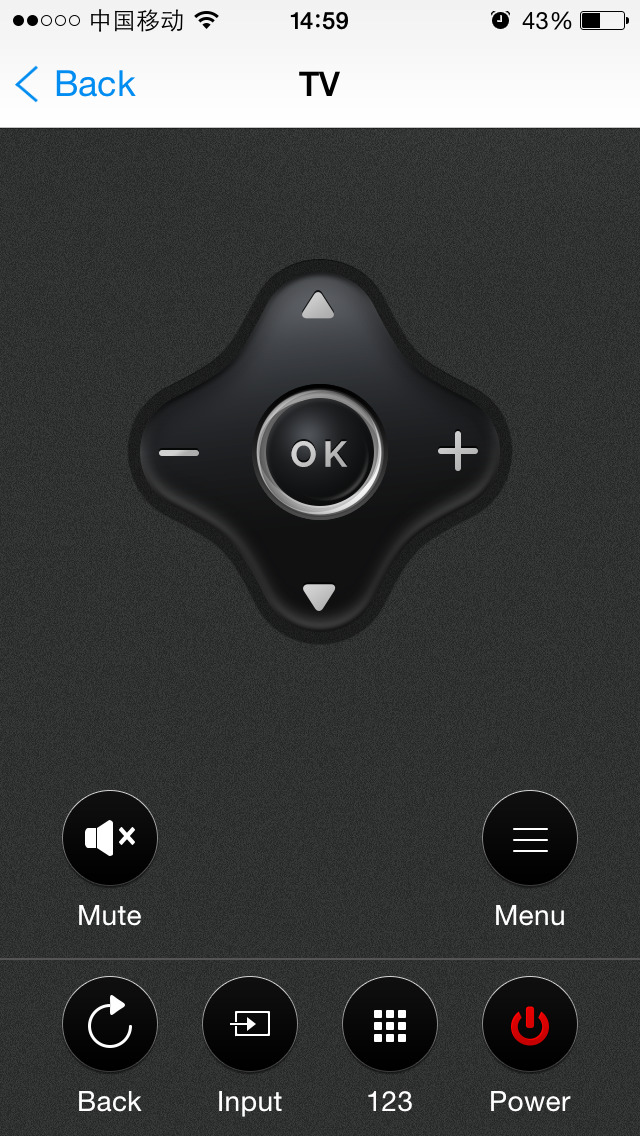Tap the down arrow on the d-pad
This screenshot has height=1136, width=640.
coord(318,598)
